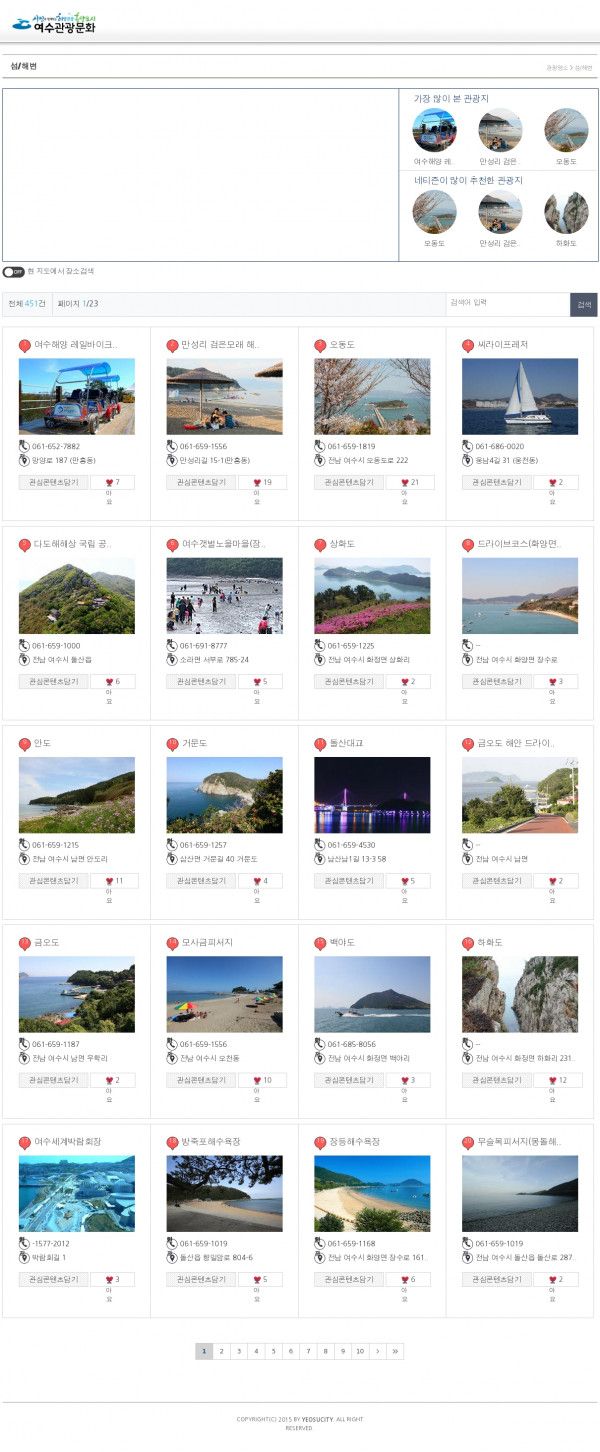Open 하화도 in the most recommended section
Image resolution: width=600 pixels, height=1452 pixels.
566,213
